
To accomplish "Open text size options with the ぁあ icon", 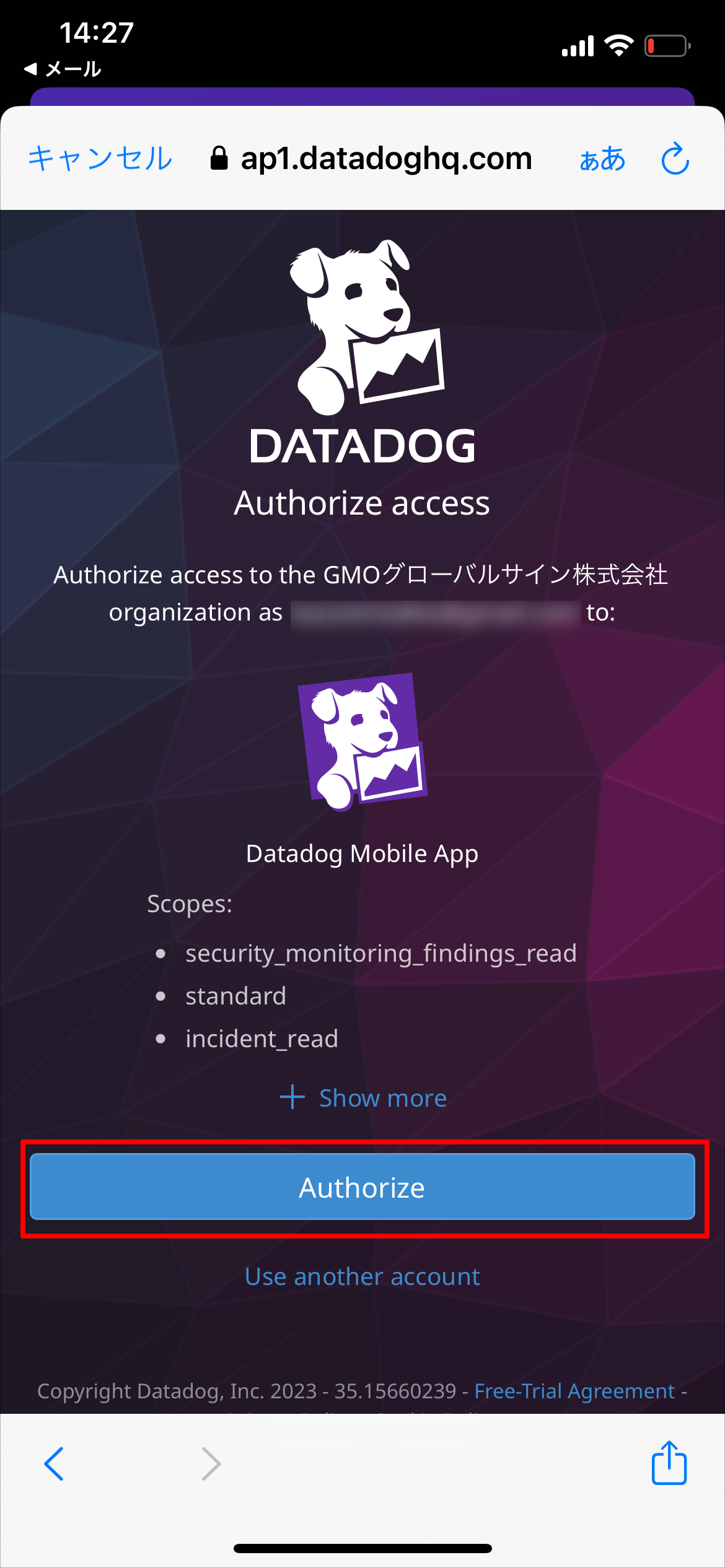I will 602,160.
